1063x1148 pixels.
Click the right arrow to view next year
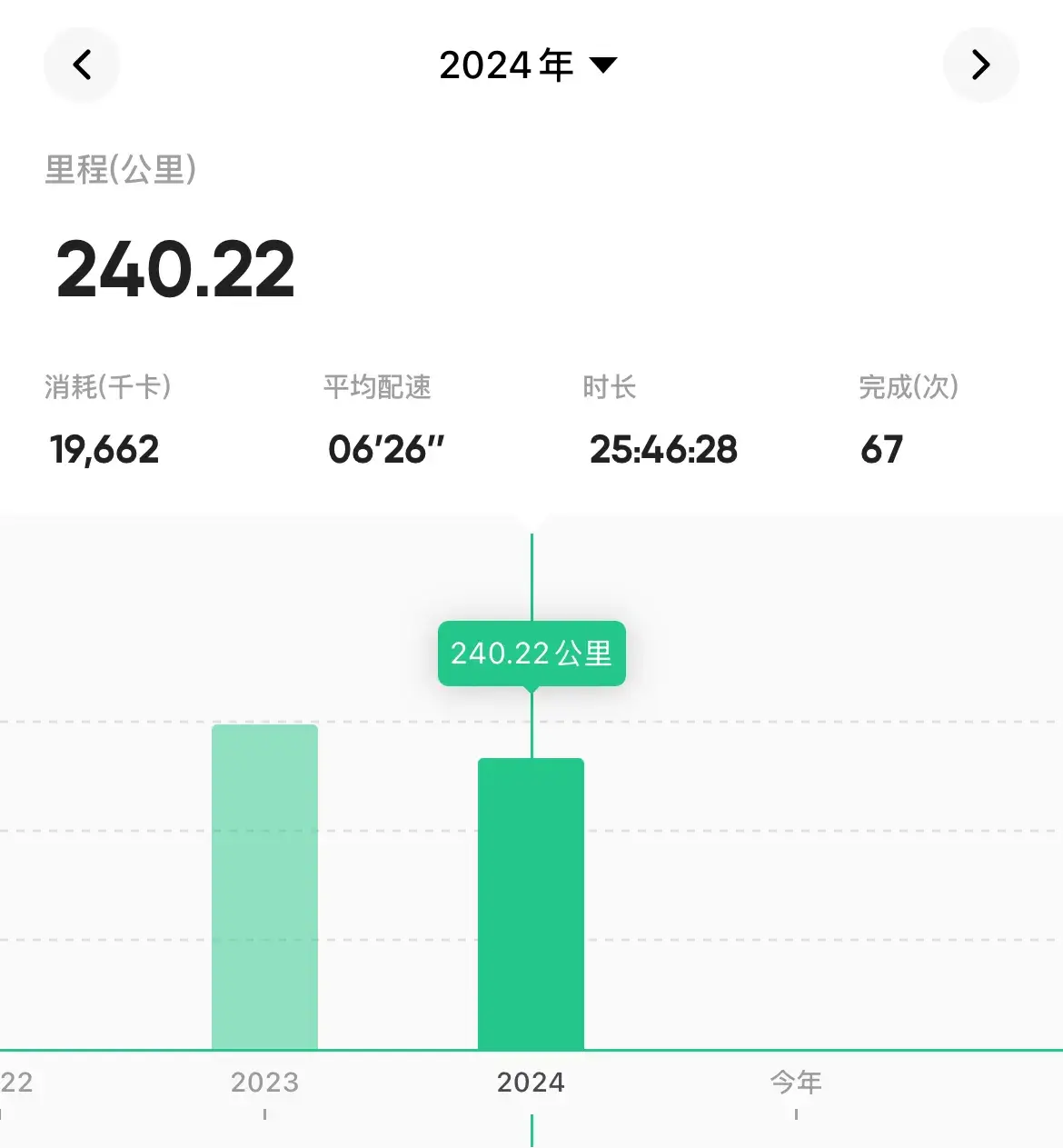click(980, 65)
